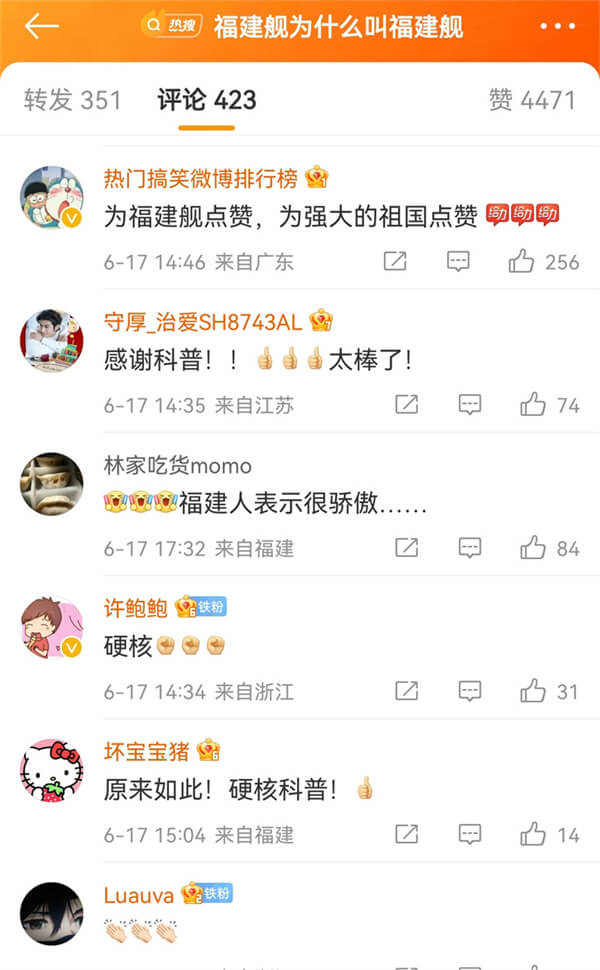Reply to 热门搞笑微博排行榜's comment
This screenshot has height=970, width=600.
coord(458,262)
